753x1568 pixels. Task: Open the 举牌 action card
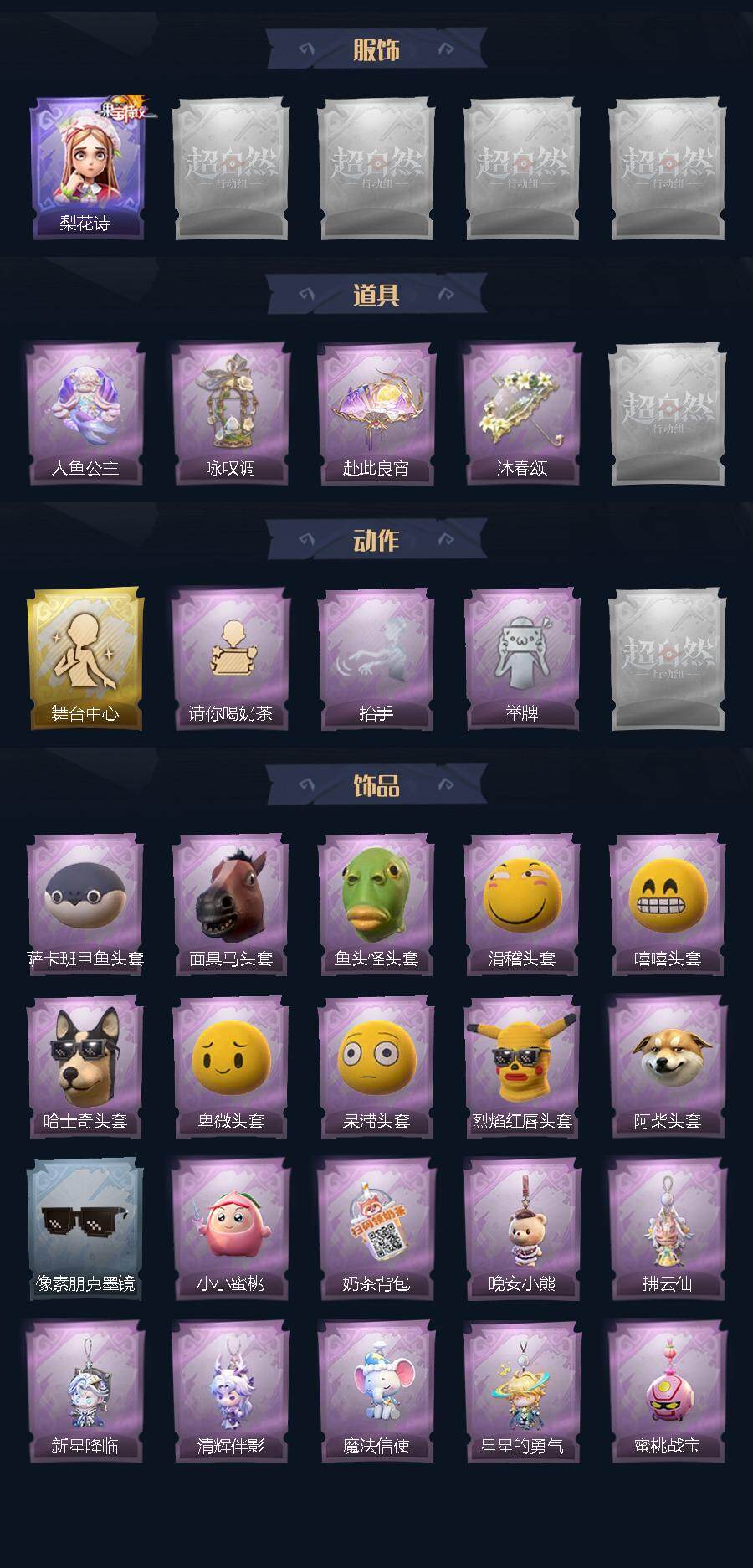(x=522, y=659)
